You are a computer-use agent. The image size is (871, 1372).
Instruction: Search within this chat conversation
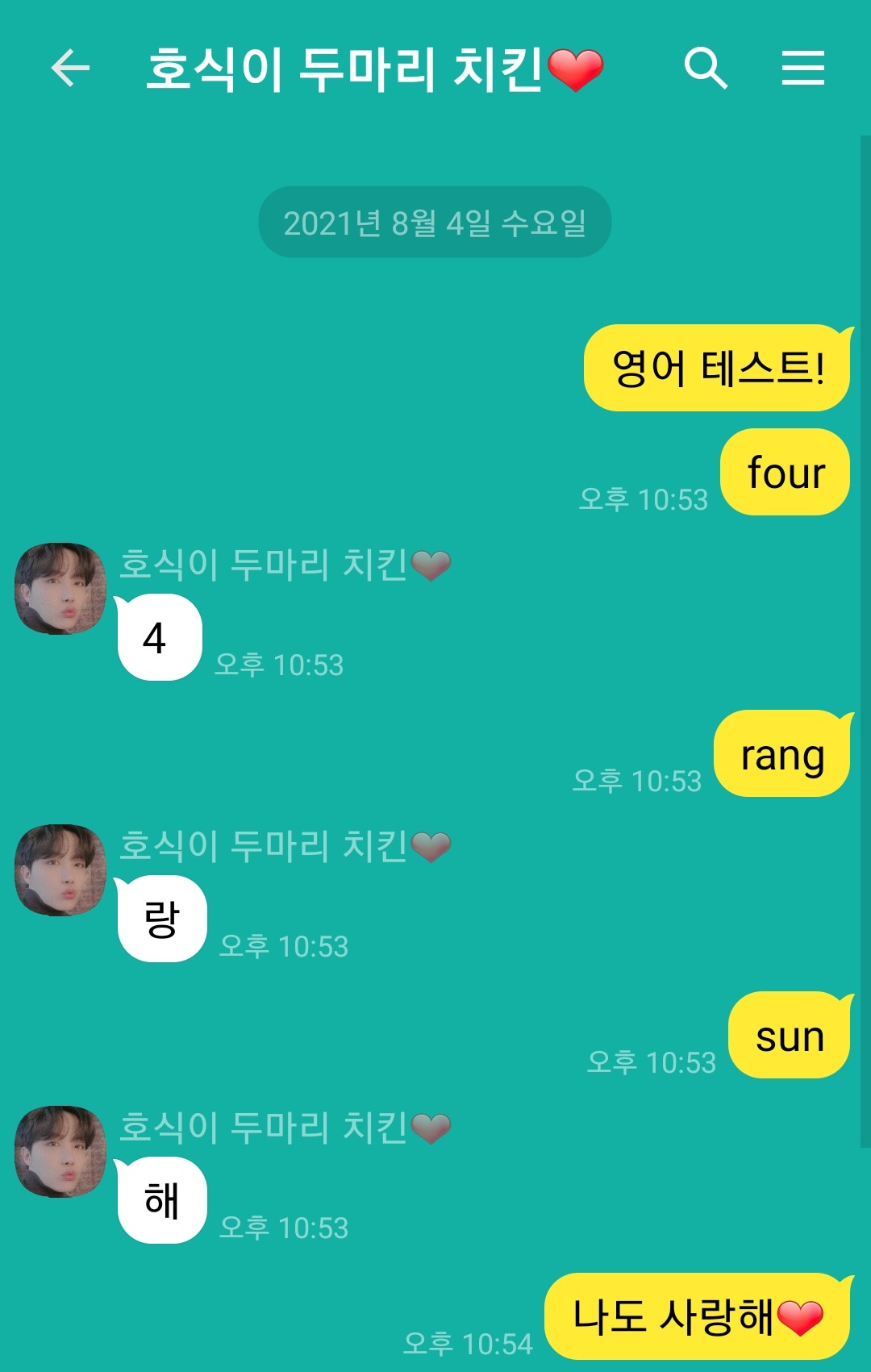click(706, 68)
